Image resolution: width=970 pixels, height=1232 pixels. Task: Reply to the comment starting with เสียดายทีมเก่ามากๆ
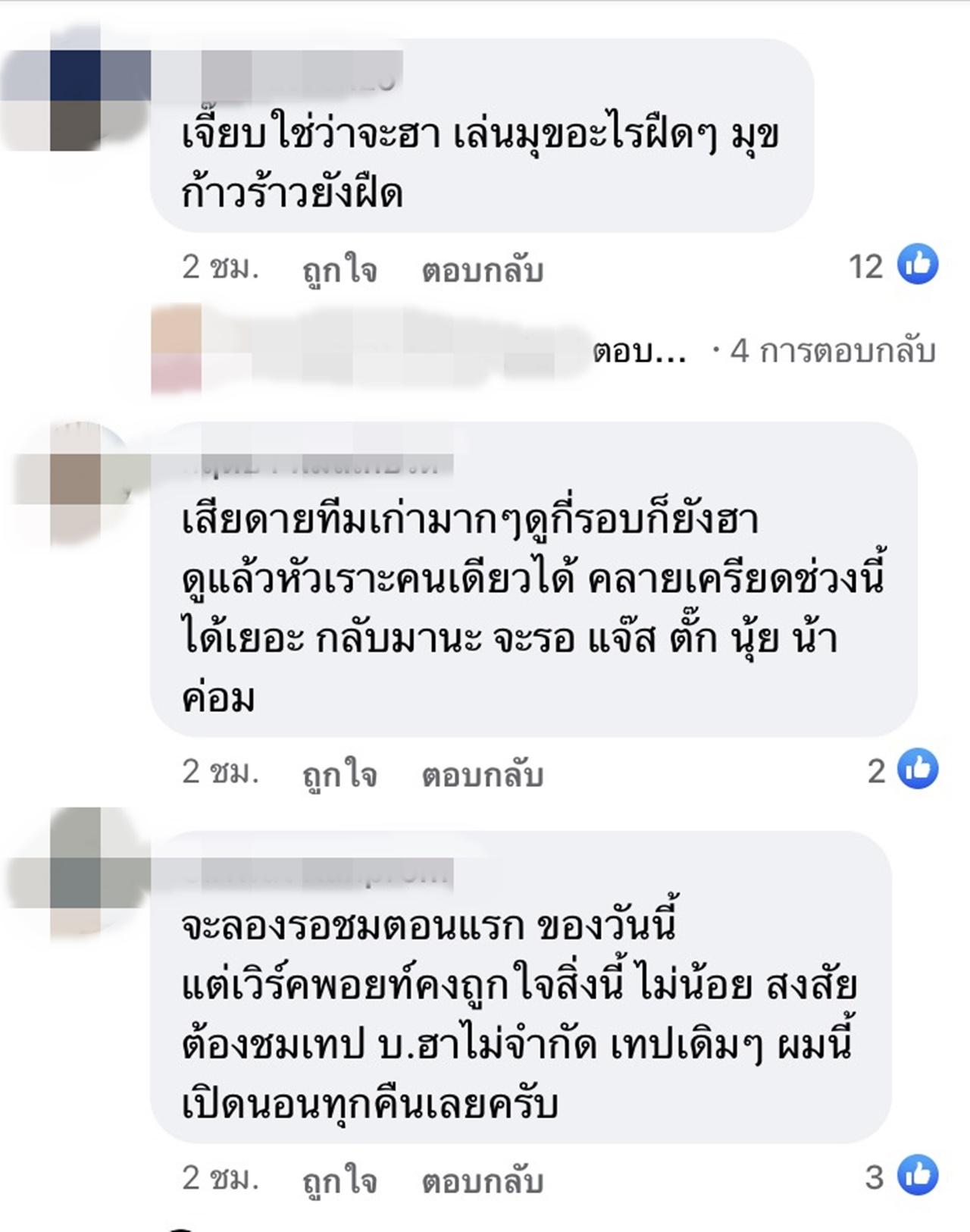[x=482, y=773]
